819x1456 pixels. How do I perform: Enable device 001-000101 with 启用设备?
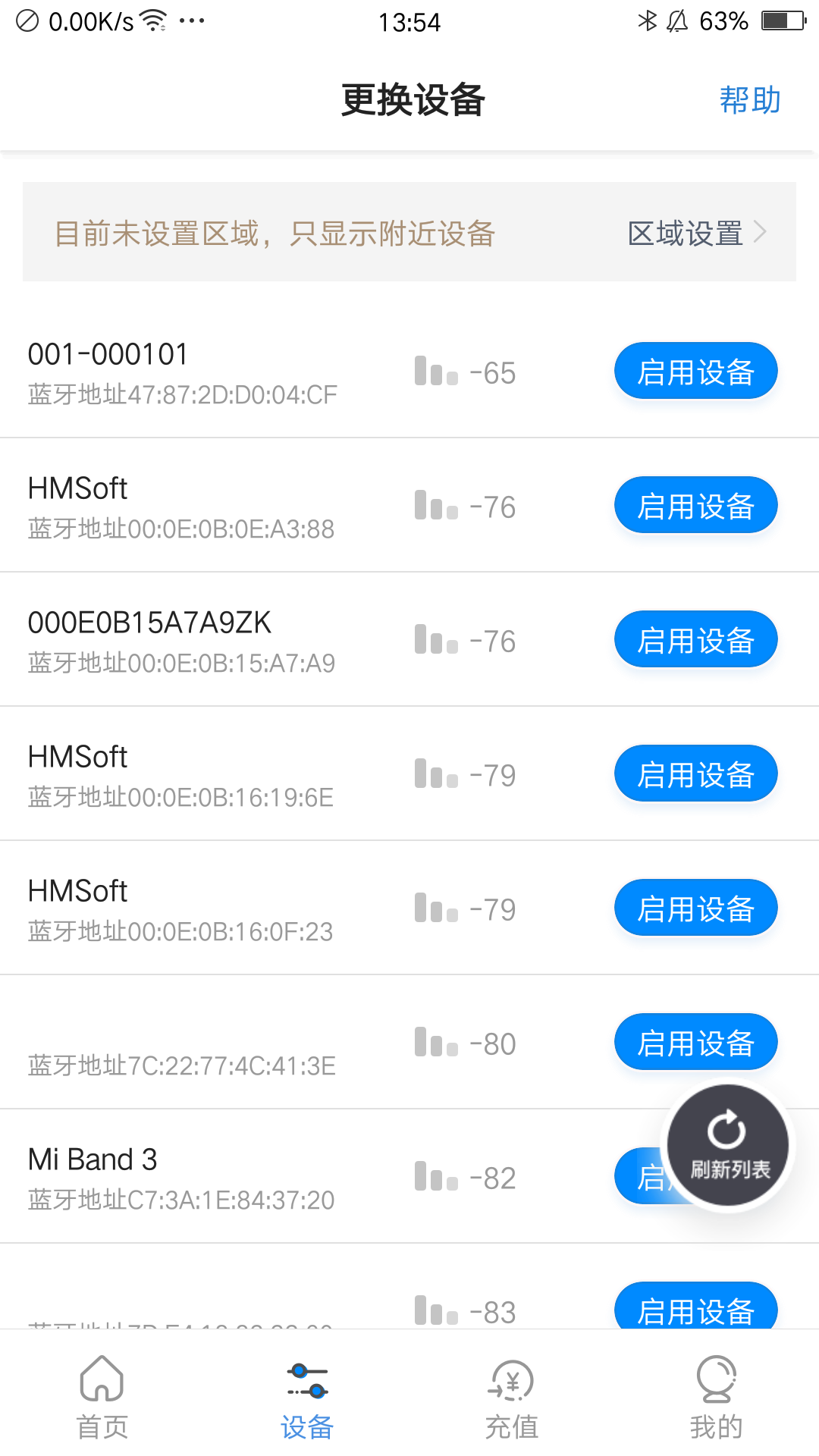[x=695, y=371]
